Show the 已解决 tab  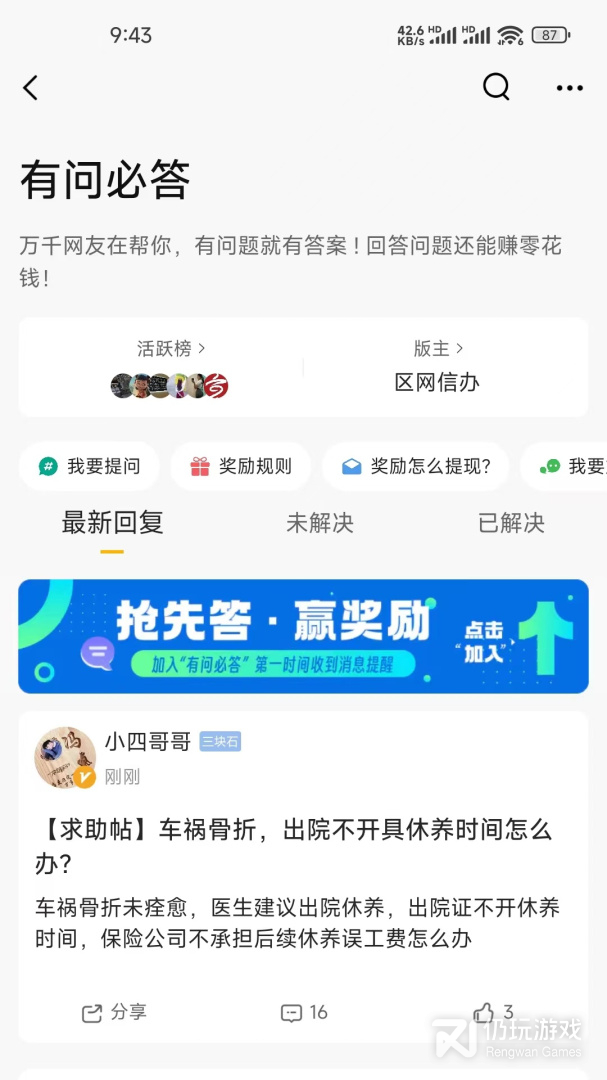point(511,522)
